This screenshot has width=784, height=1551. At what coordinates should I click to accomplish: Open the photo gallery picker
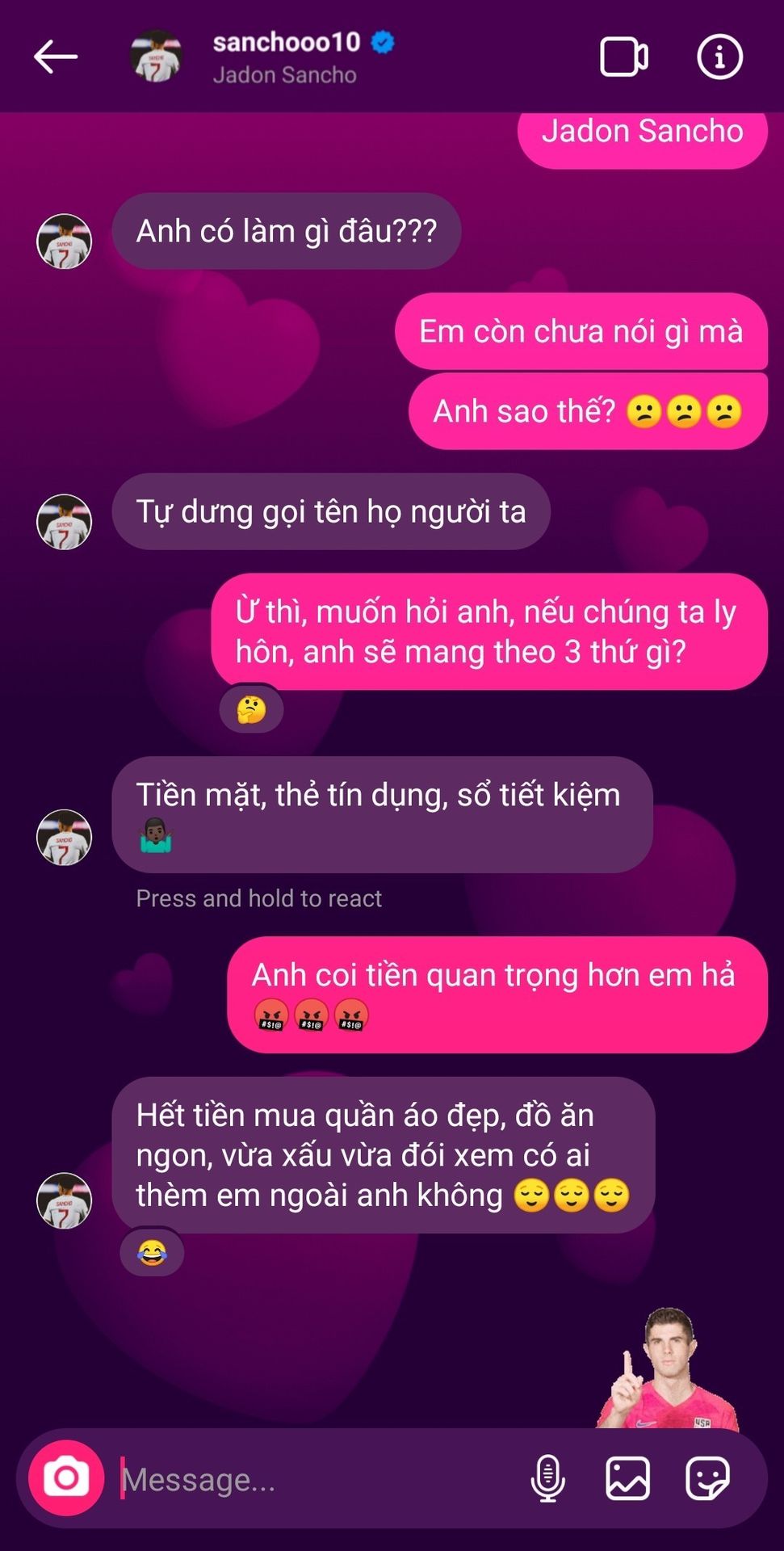point(627,1478)
